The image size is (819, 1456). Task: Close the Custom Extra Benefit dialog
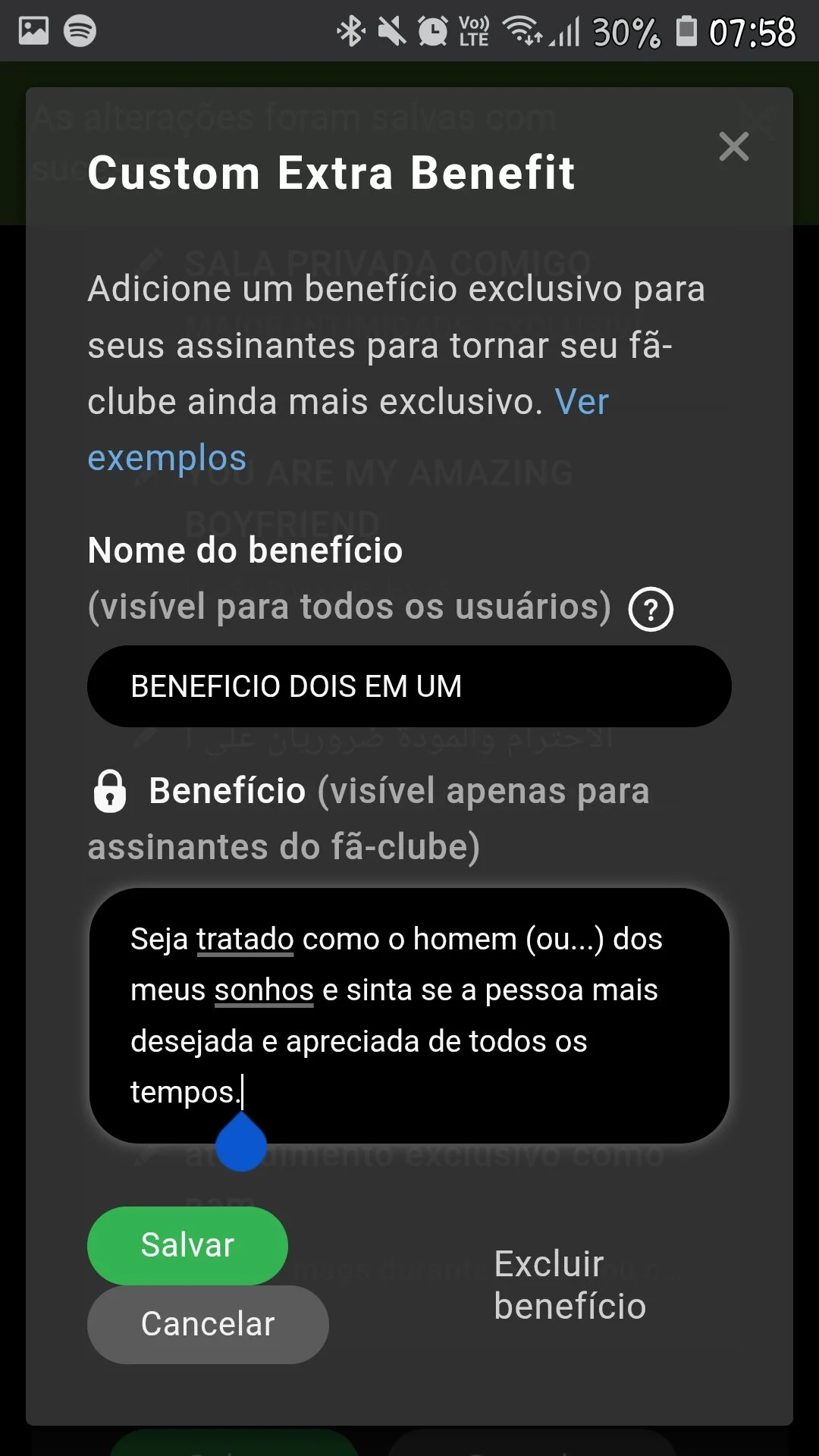733,147
